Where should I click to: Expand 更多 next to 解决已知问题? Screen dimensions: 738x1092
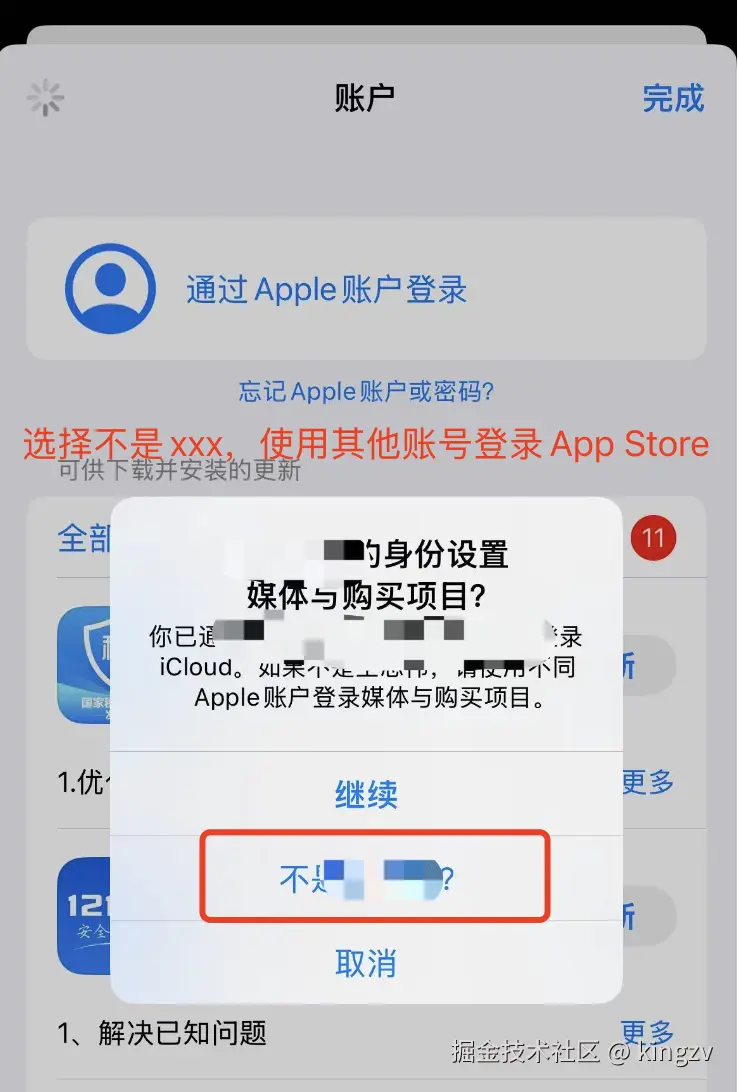[647, 1031]
